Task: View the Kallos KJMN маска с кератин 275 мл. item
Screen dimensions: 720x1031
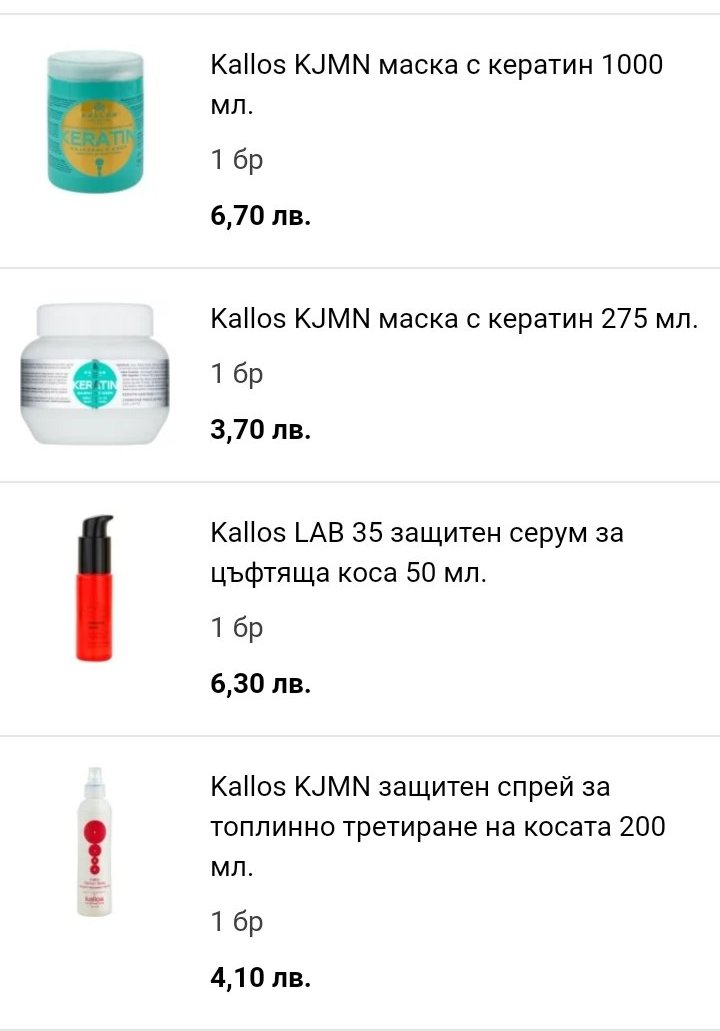Action: [454, 319]
